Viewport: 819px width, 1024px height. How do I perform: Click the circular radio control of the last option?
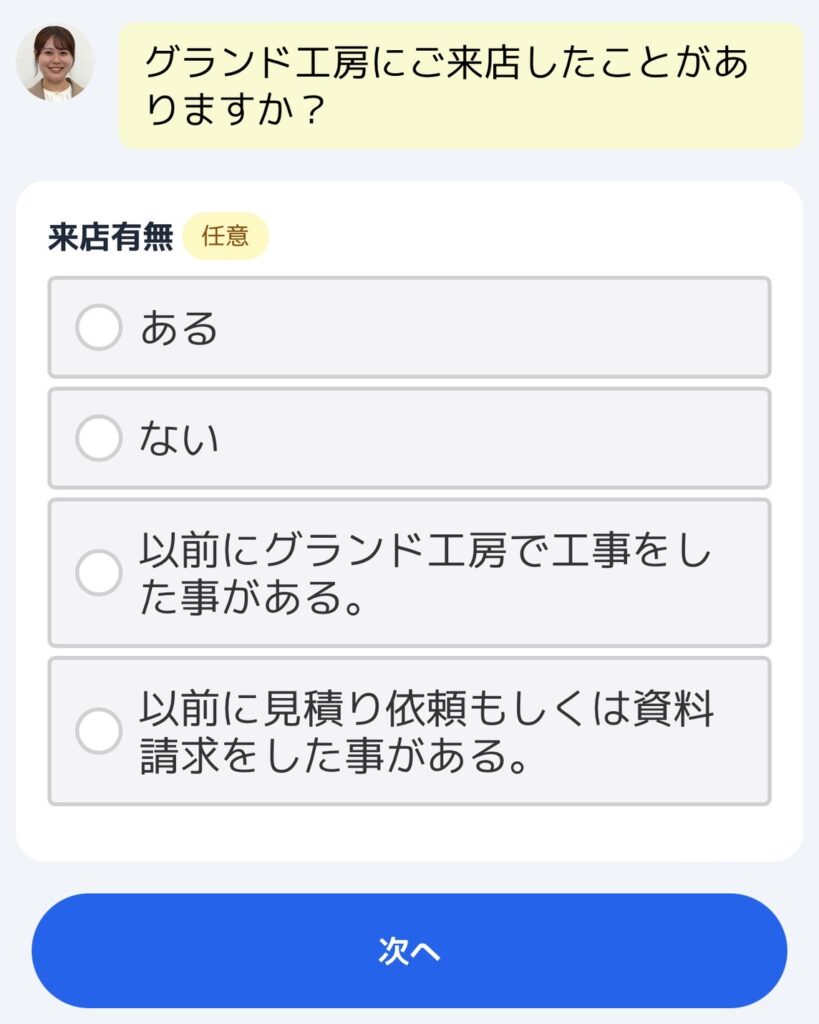pyautogui.click(x=98, y=728)
